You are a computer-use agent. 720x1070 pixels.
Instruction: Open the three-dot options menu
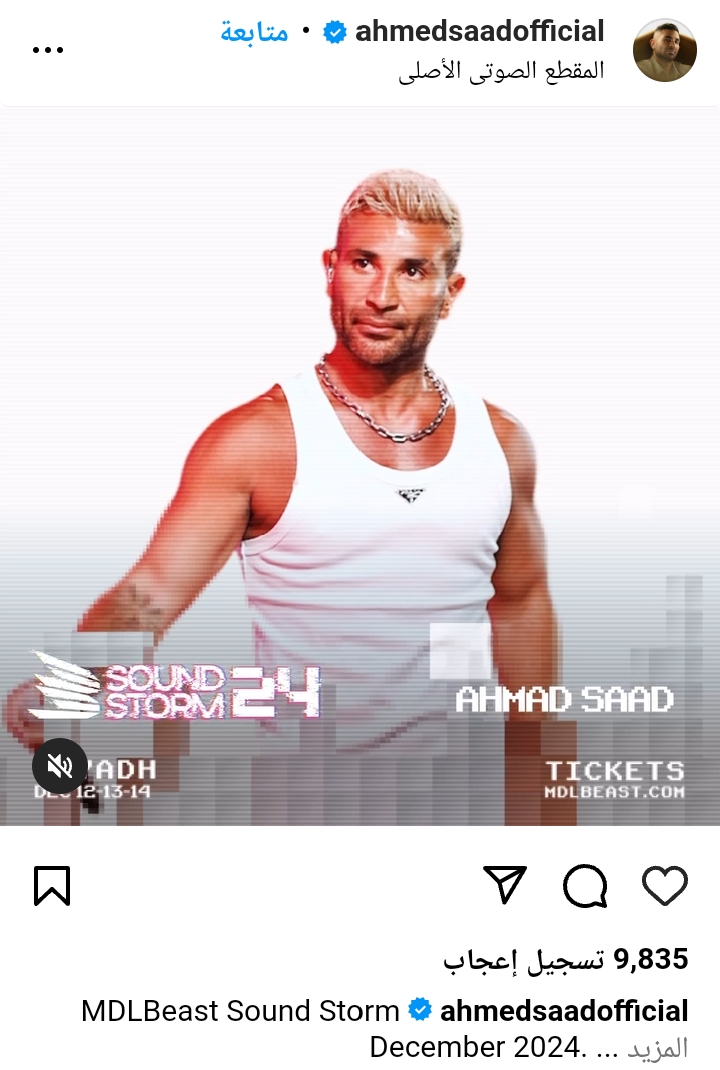(48, 50)
